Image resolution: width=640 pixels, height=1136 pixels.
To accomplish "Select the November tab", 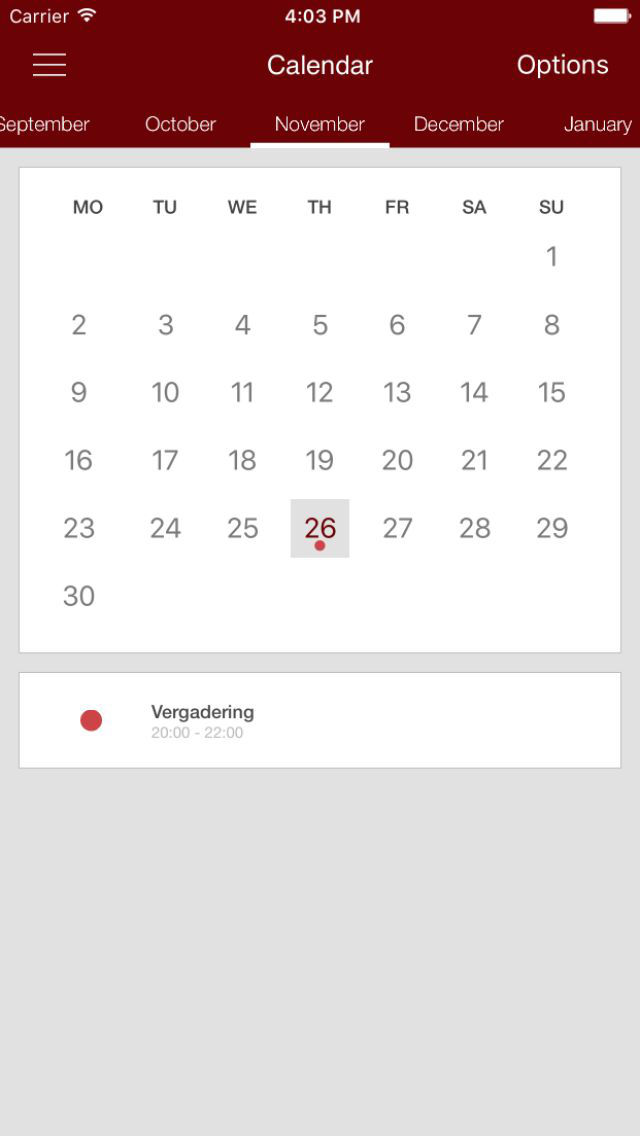I will tap(320, 124).
